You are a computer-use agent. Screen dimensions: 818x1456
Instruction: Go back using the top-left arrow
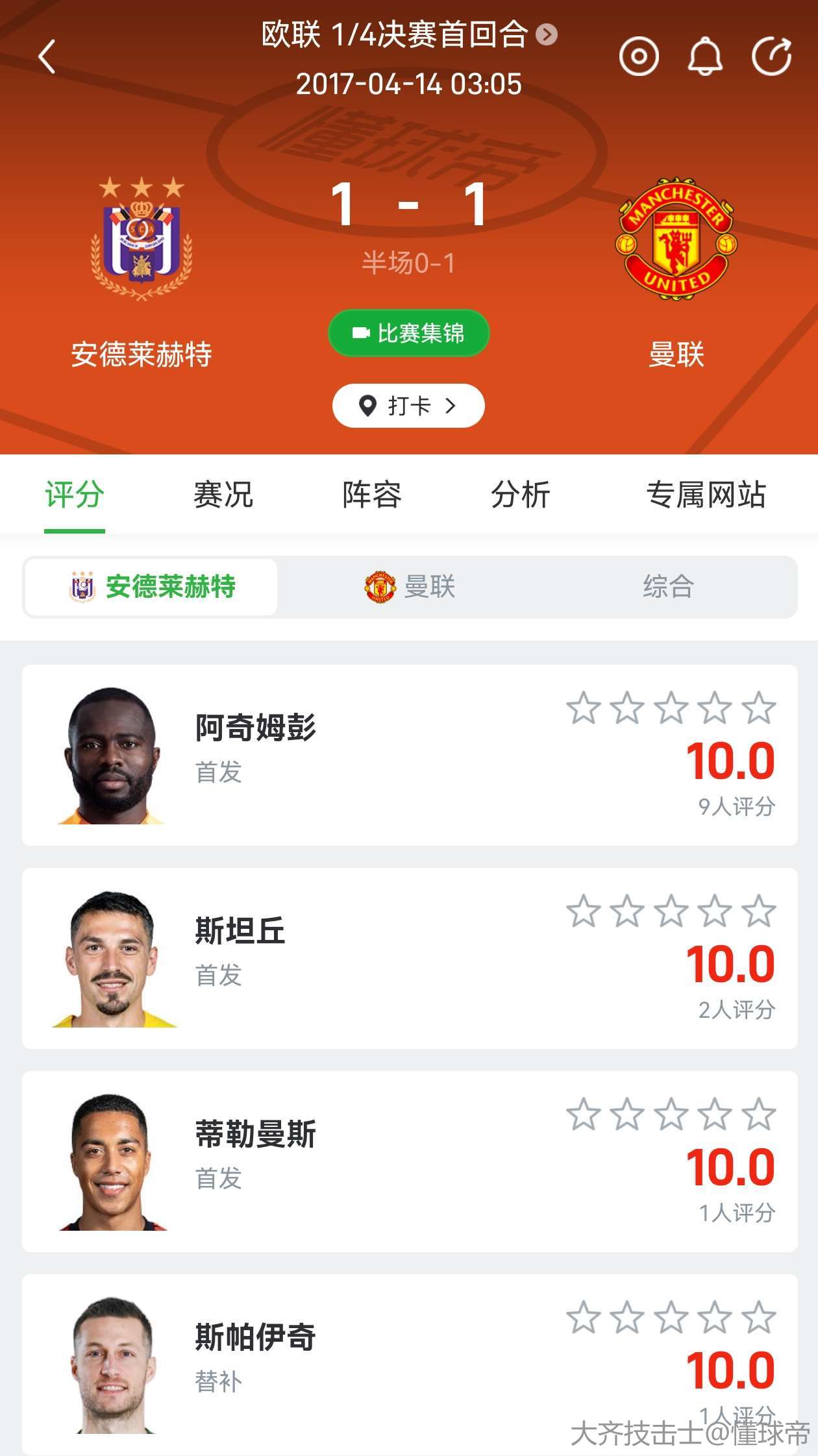click(47, 56)
